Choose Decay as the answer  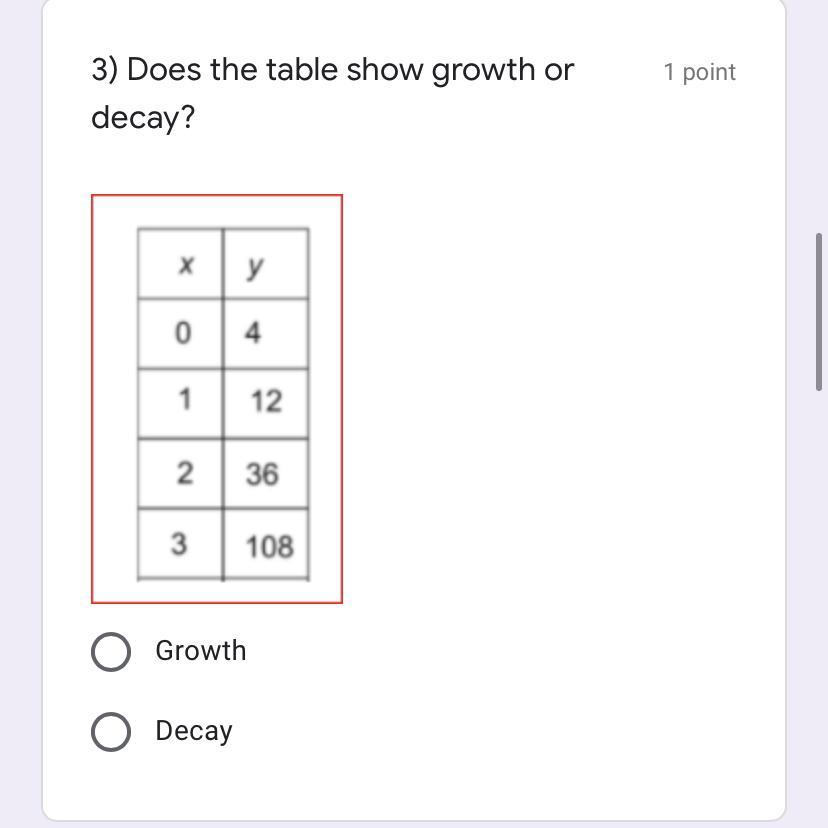point(111,732)
